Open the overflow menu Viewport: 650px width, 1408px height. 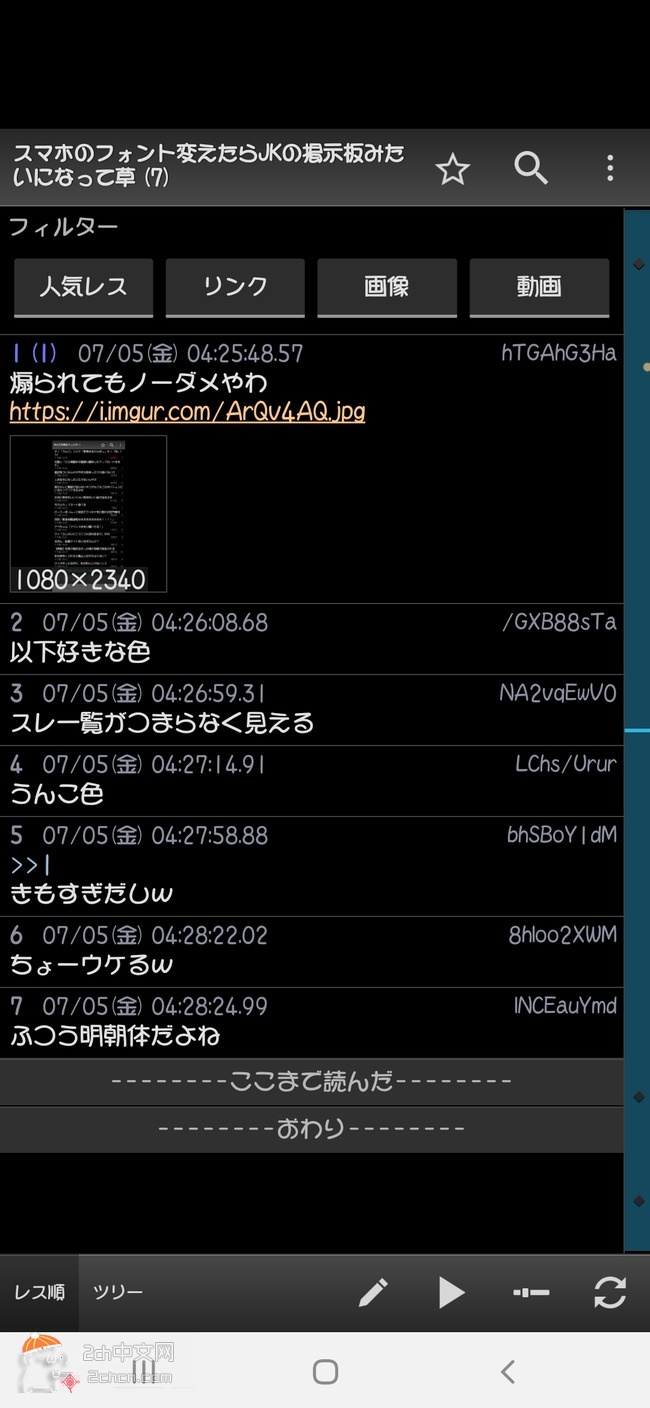pyautogui.click(x=610, y=168)
